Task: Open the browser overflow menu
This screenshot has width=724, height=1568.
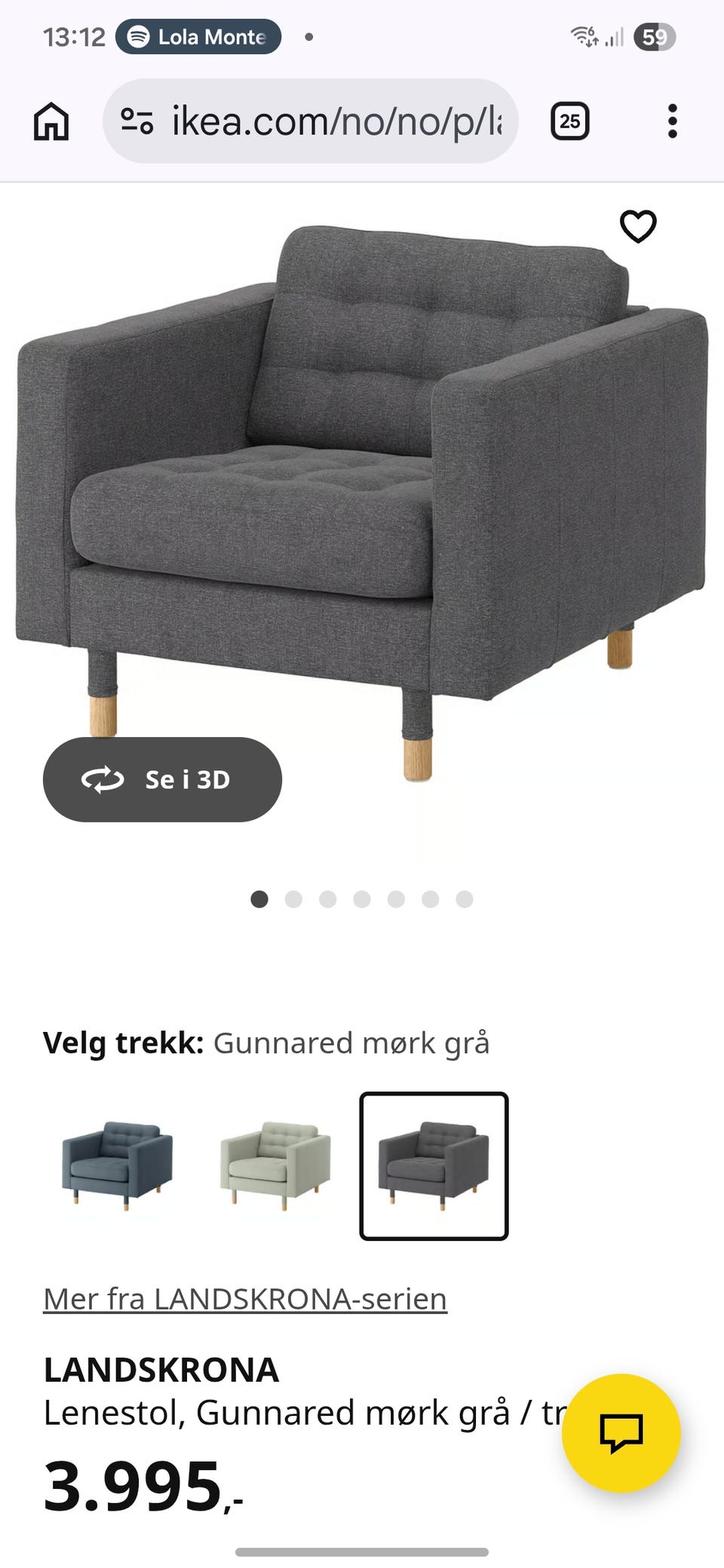Action: coord(672,121)
